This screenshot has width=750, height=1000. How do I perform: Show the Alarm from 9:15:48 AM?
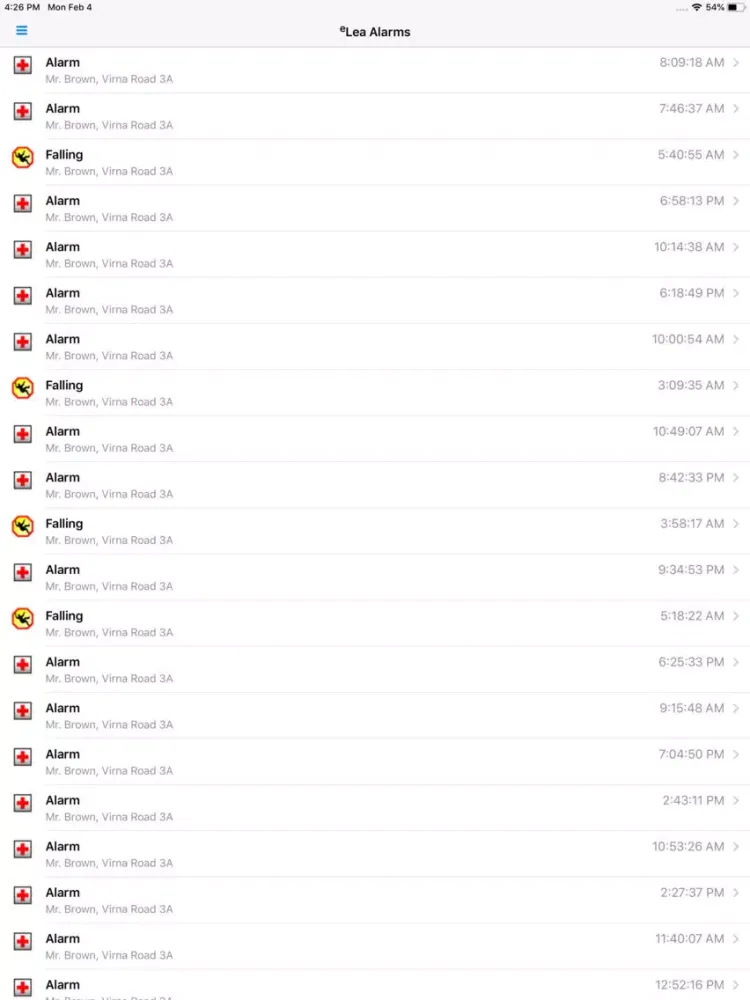tap(375, 715)
